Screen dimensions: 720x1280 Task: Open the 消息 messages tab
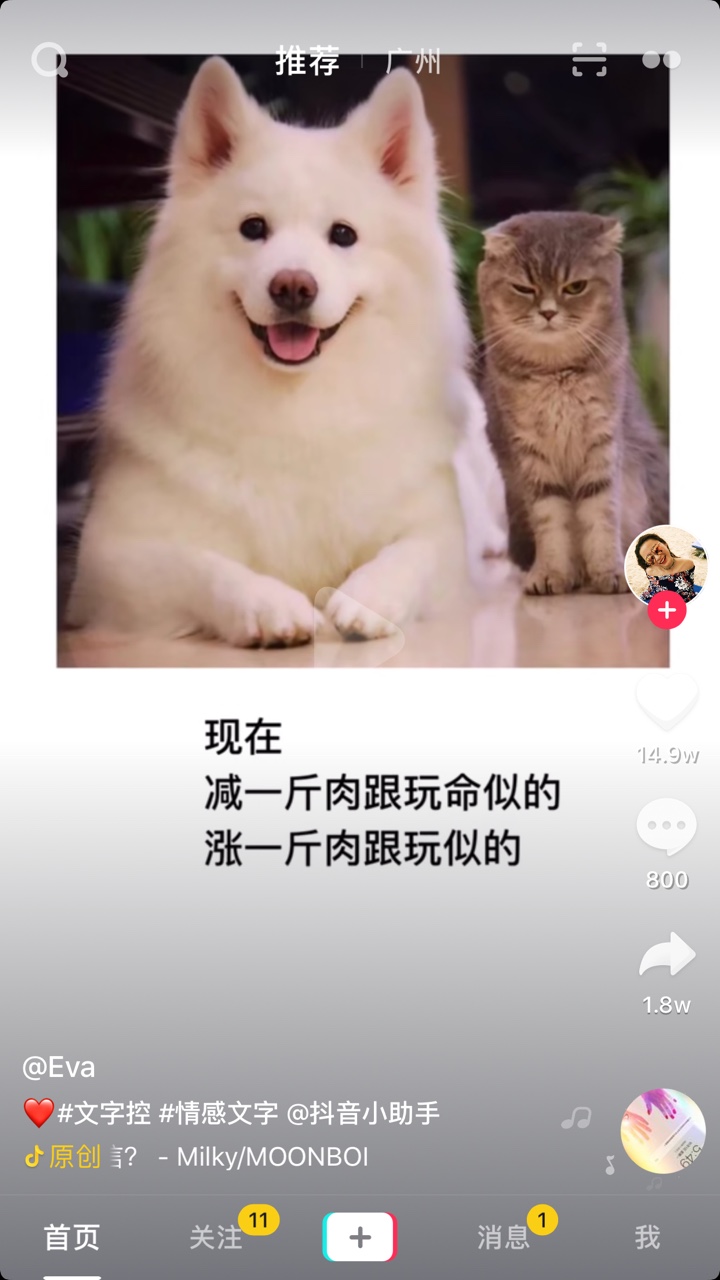coord(504,1237)
